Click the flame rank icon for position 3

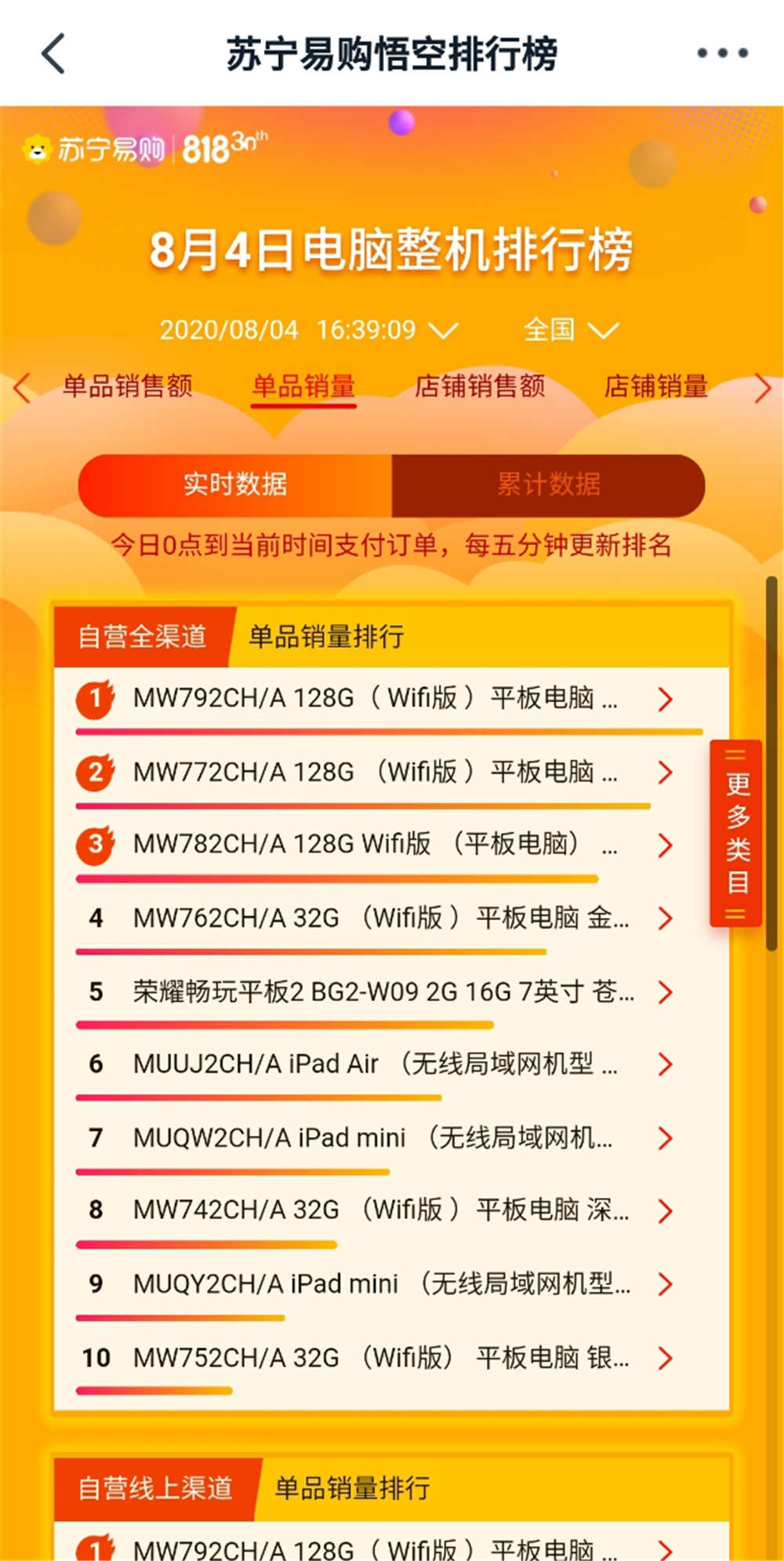coord(95,846)
